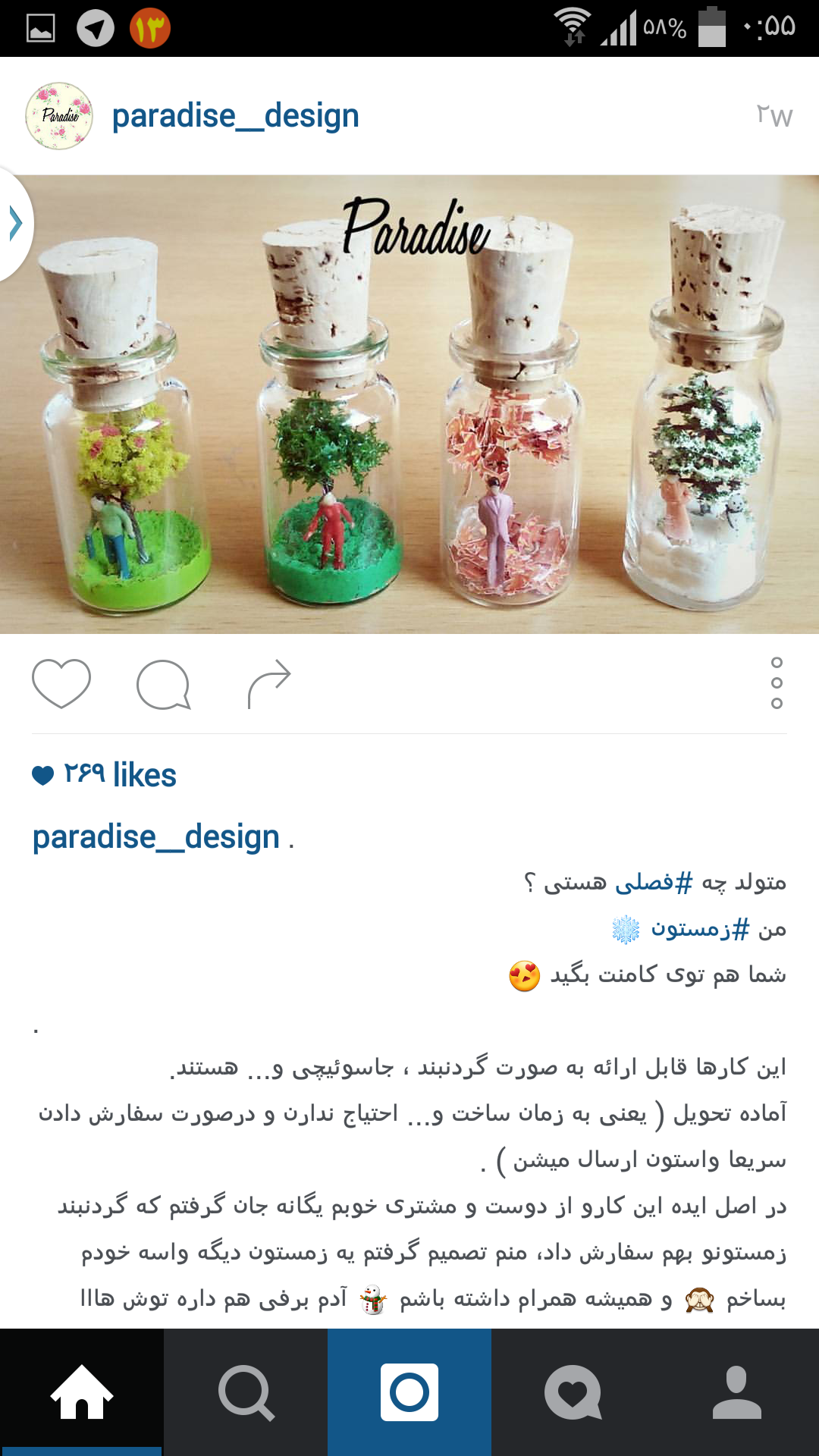The image size is (819, 1456).
Task: Open the #فصلی hashtag
Action: click(x=653, y=882)
